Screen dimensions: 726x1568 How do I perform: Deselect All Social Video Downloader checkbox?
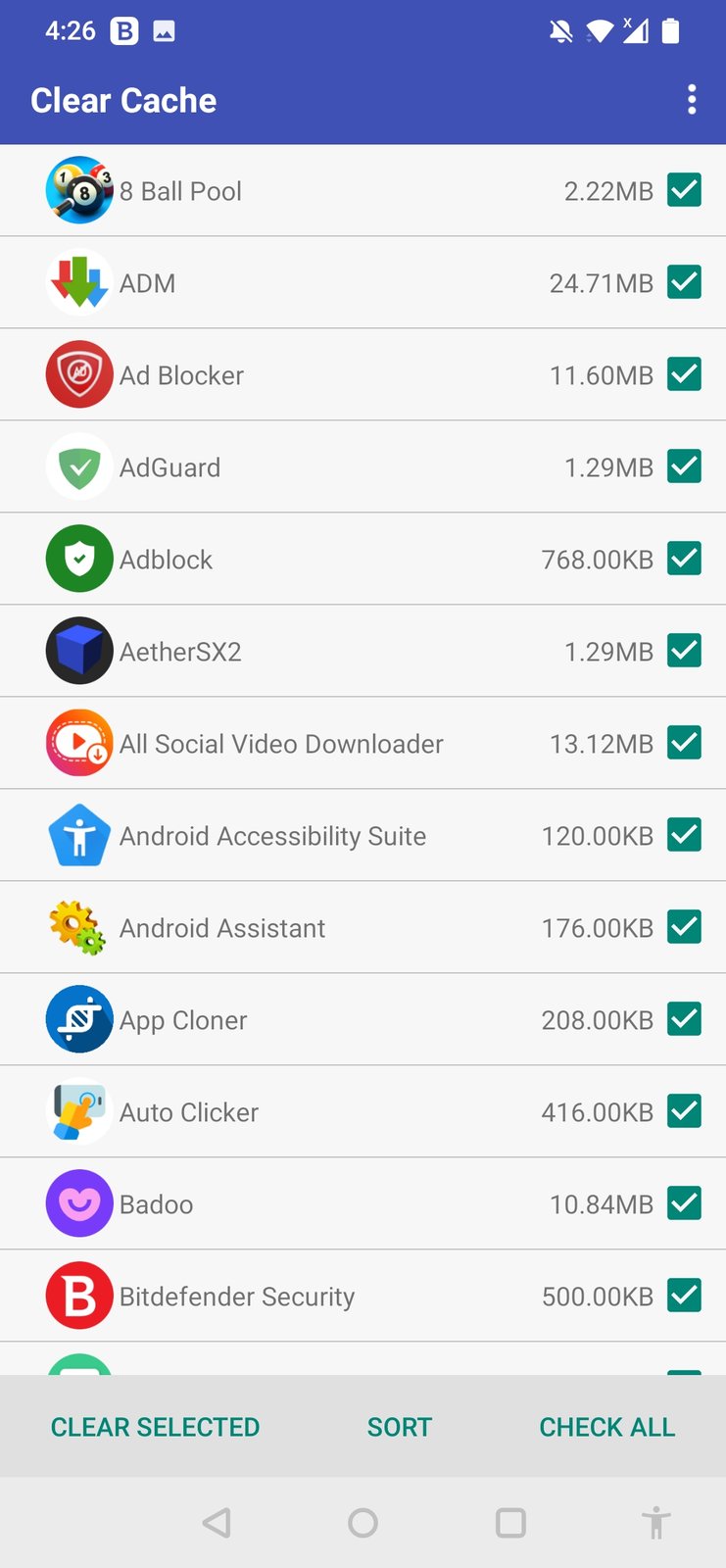tap(684, 743)
